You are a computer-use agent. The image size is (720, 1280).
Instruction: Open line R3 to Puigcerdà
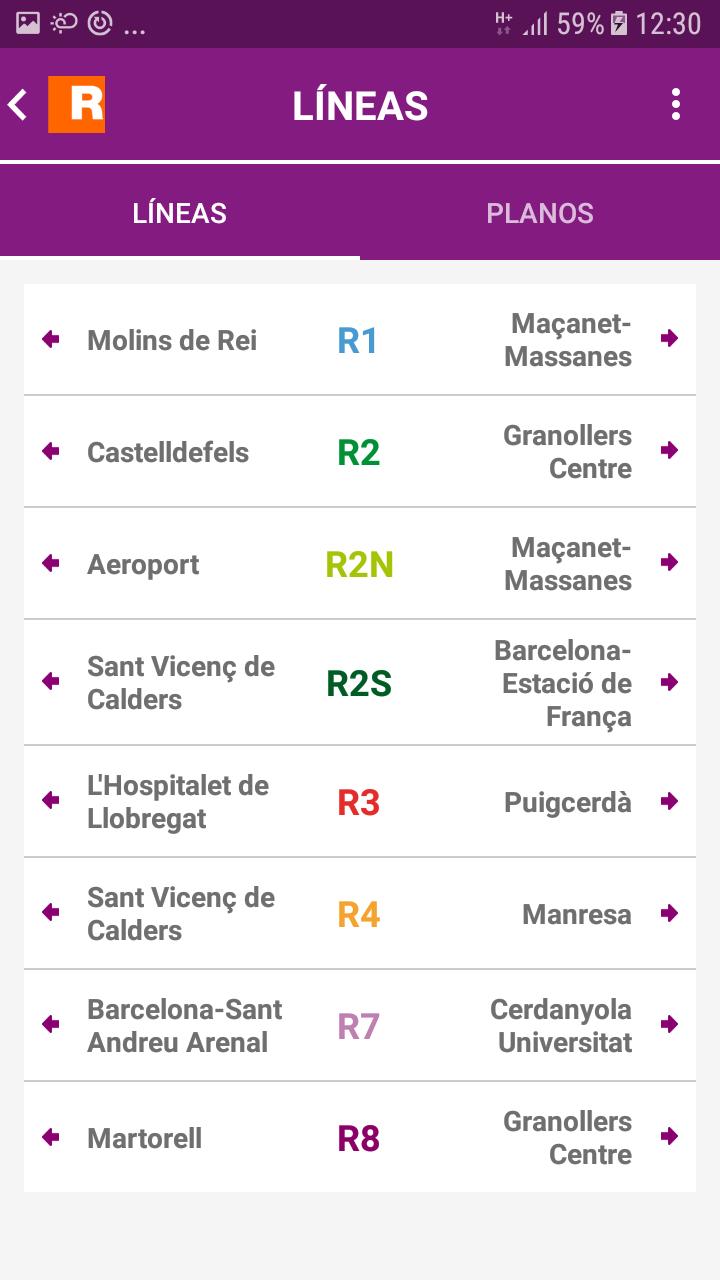pyautogui.click(x=360, y=802)
